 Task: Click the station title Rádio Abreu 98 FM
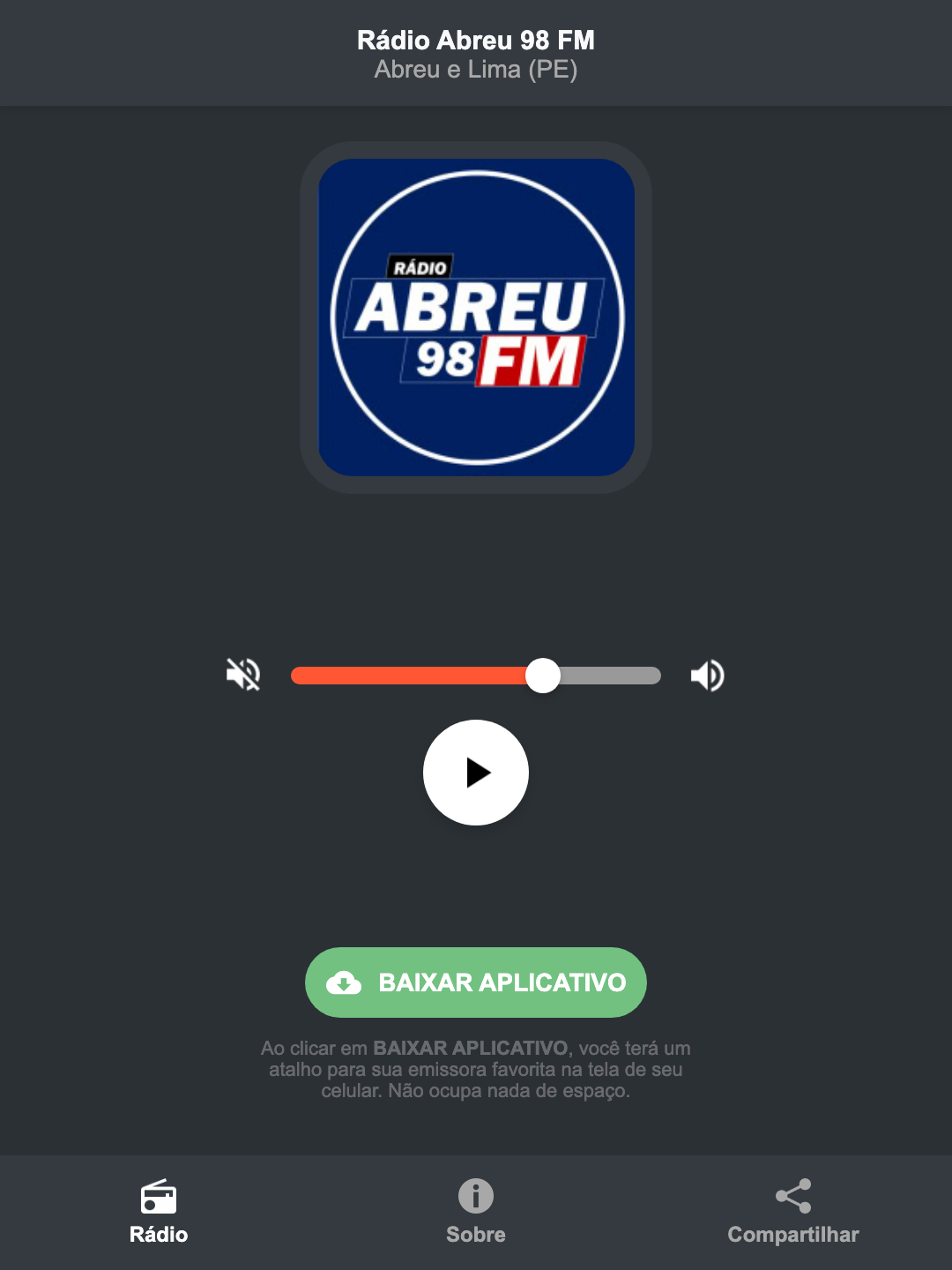(x=475, y=41)
